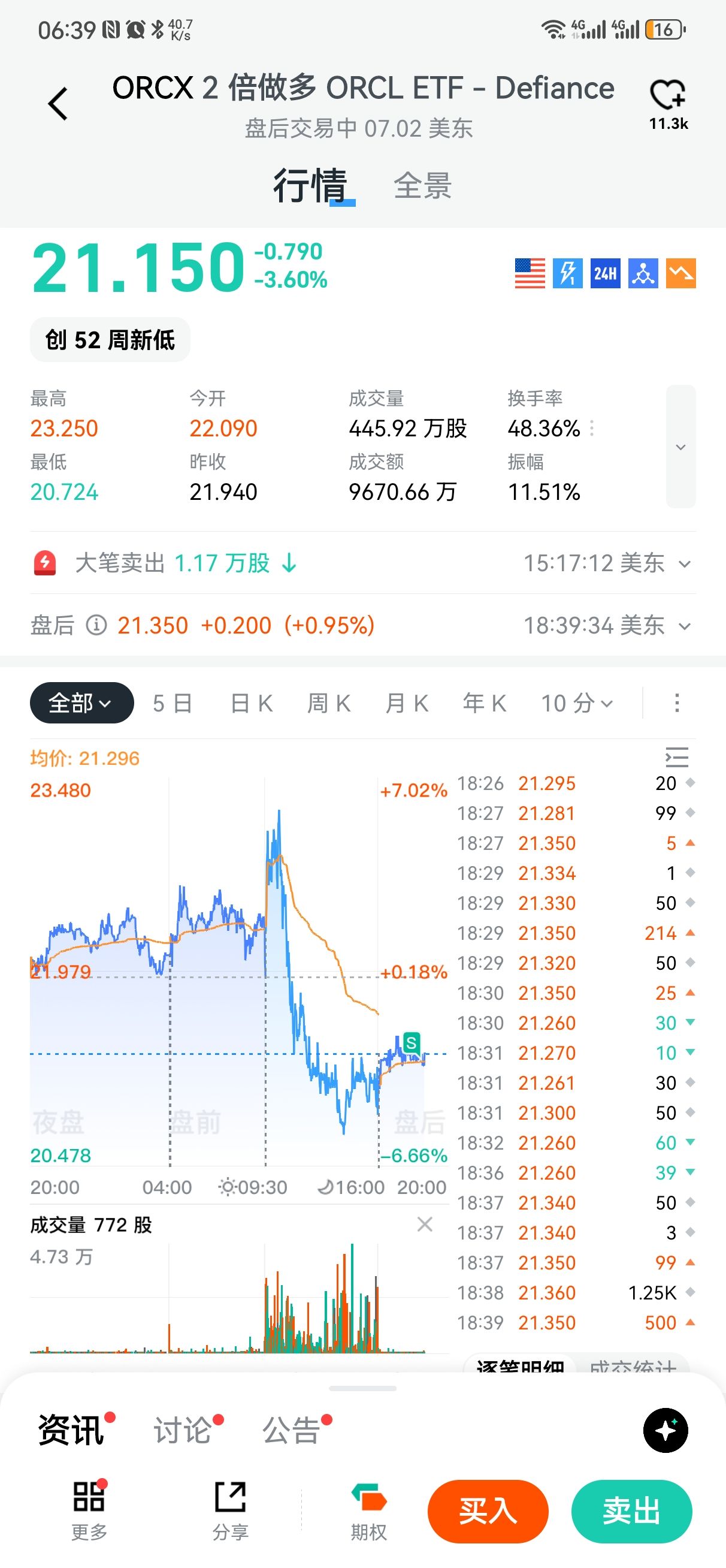Switch chart to 日K
726x1568 pixels.
click(252, 704)
